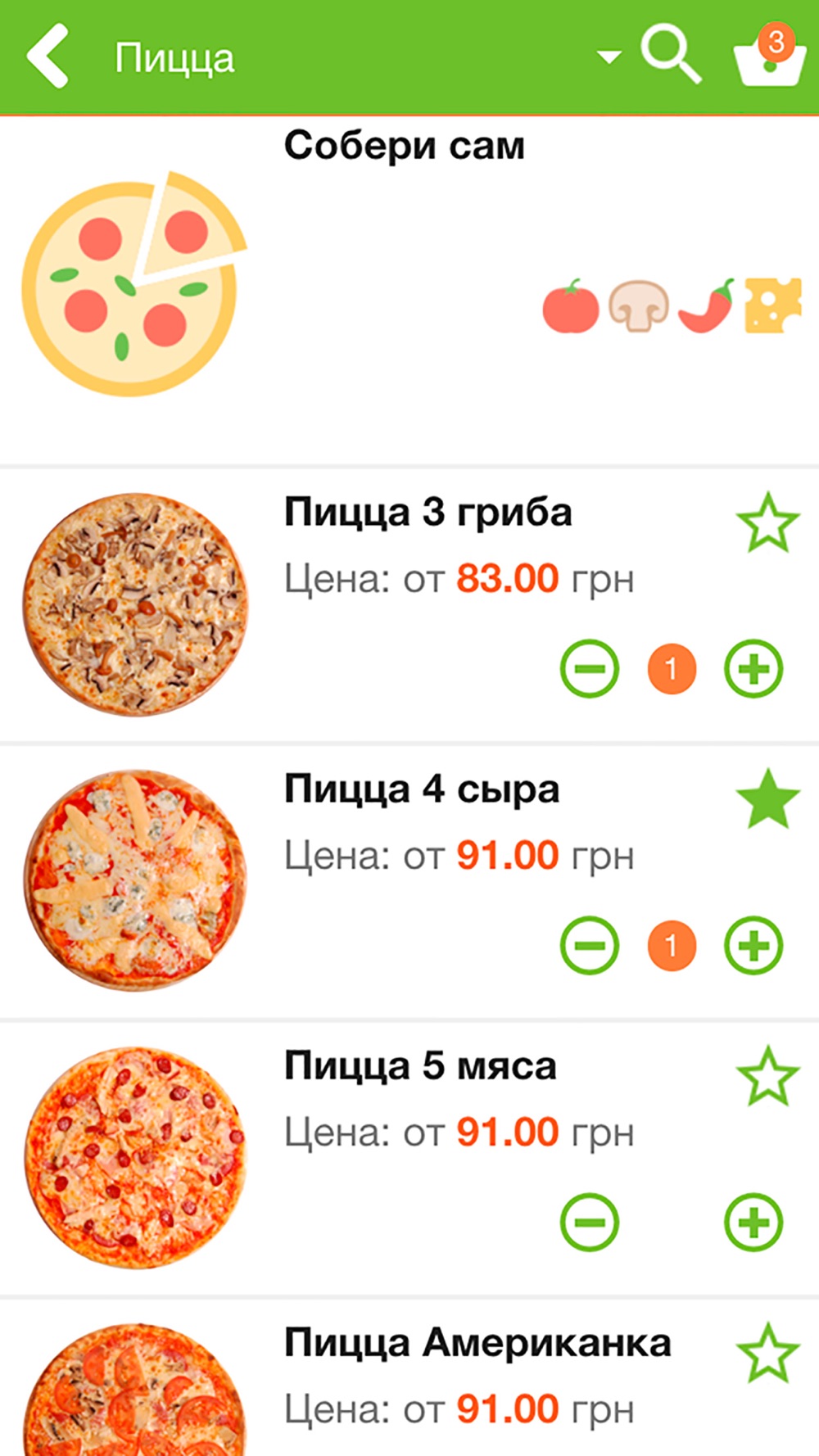Open the Собери сам pizza builder
Viewport: 819px width, 1456px height.
405,146
